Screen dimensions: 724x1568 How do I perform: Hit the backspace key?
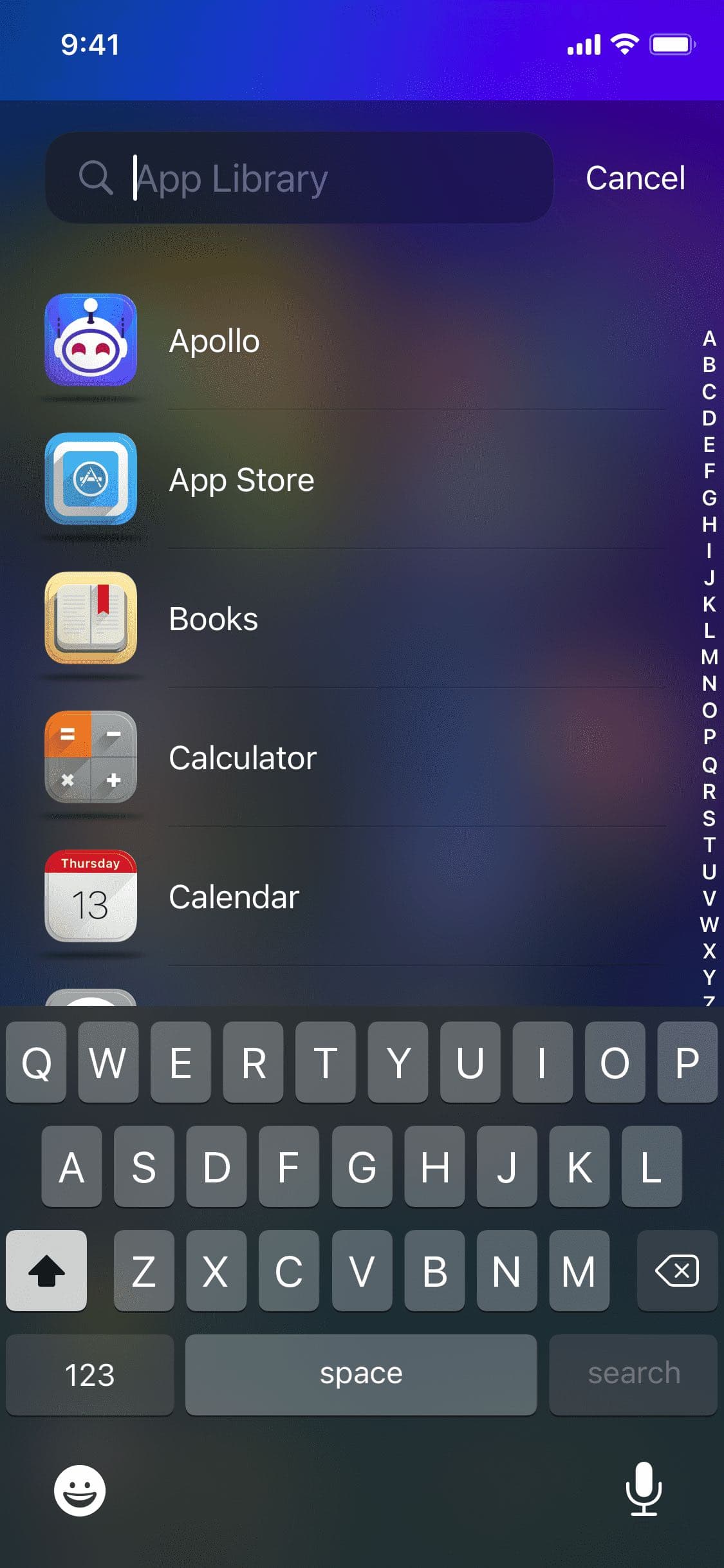pos(676,1271)
